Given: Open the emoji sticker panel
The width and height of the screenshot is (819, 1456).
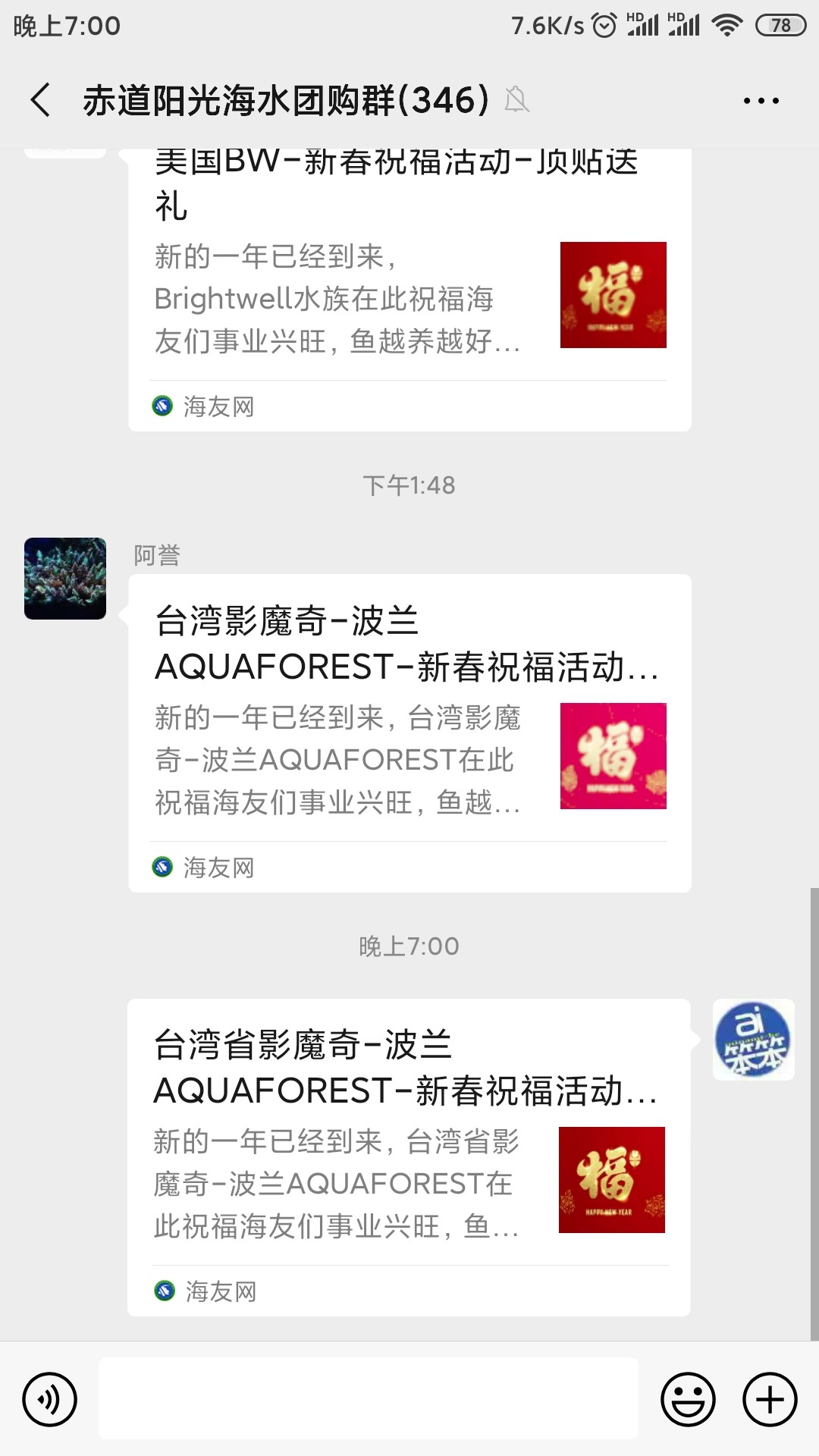Looking at the screenshot, I should 688,1399.
